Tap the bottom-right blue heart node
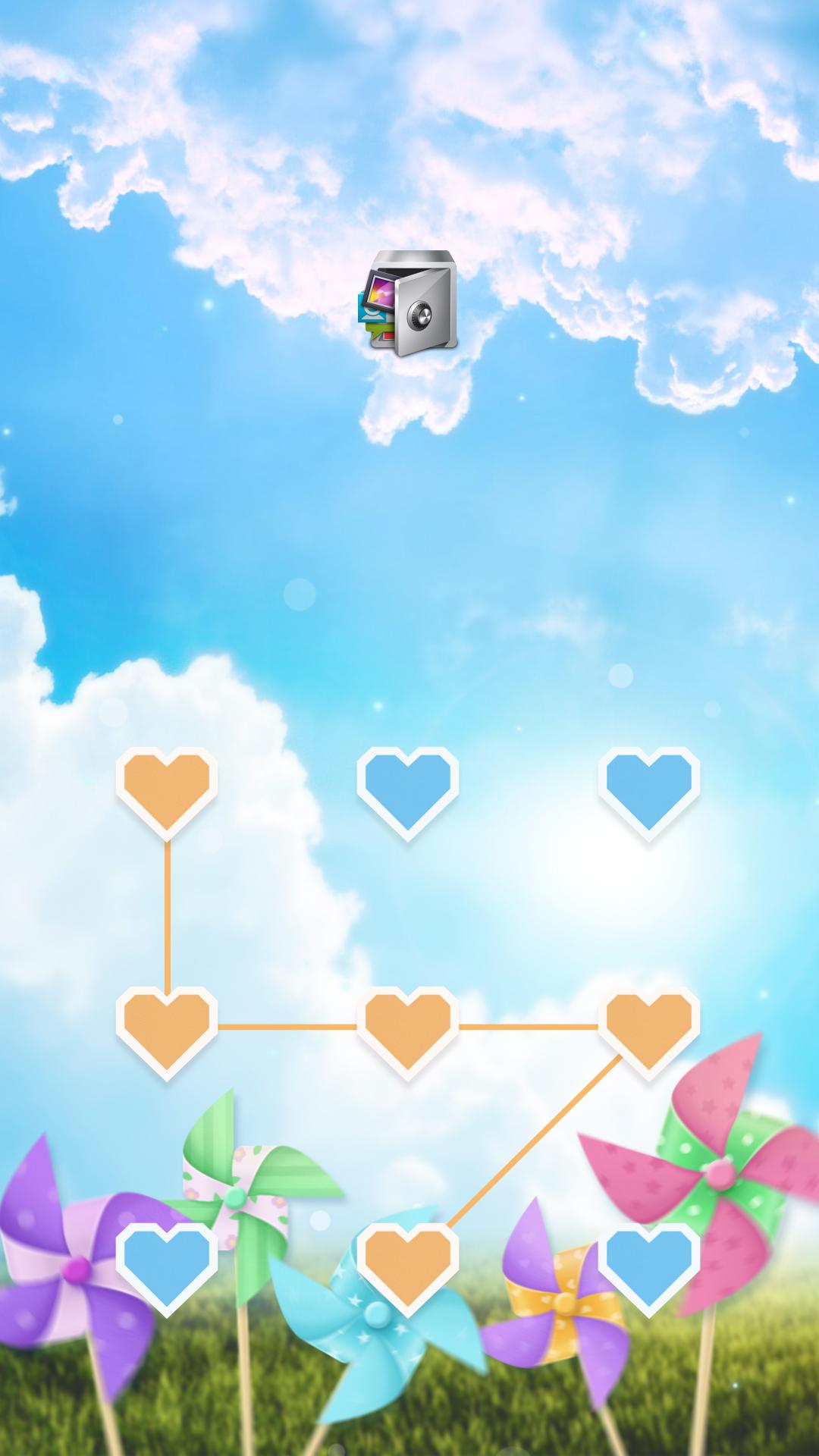This screenshot has height=1456, width=819. tap(649, 1269)
